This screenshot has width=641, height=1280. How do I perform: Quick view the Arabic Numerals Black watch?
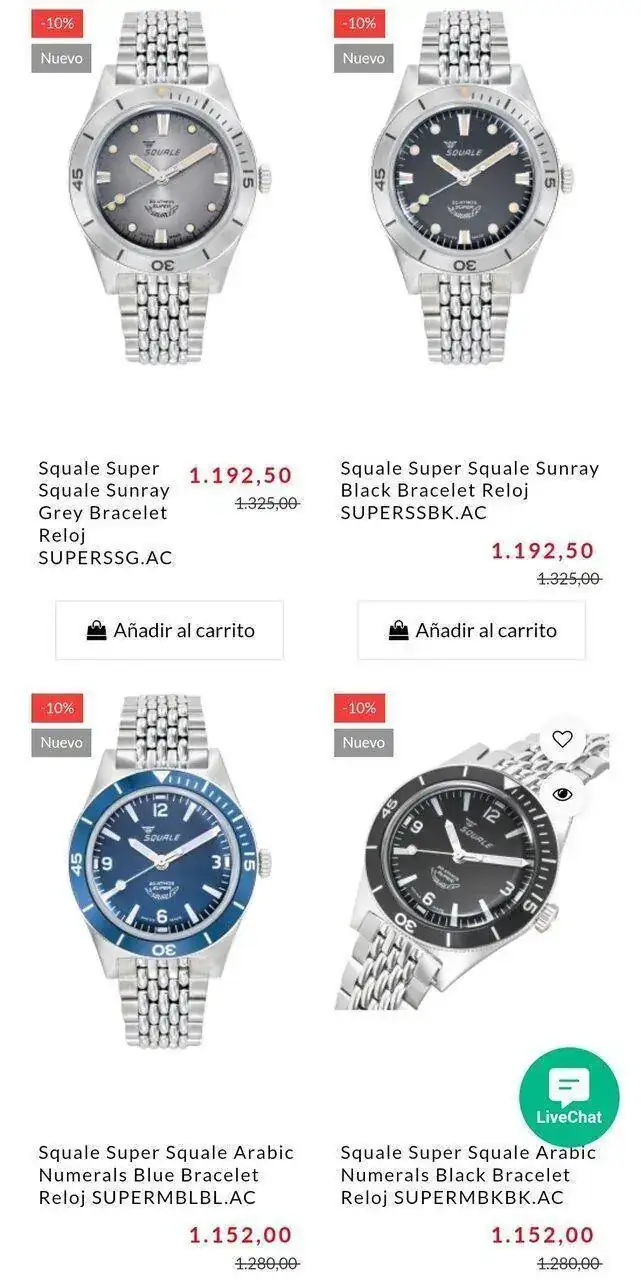pyautogui.click(x=563, y=794)
